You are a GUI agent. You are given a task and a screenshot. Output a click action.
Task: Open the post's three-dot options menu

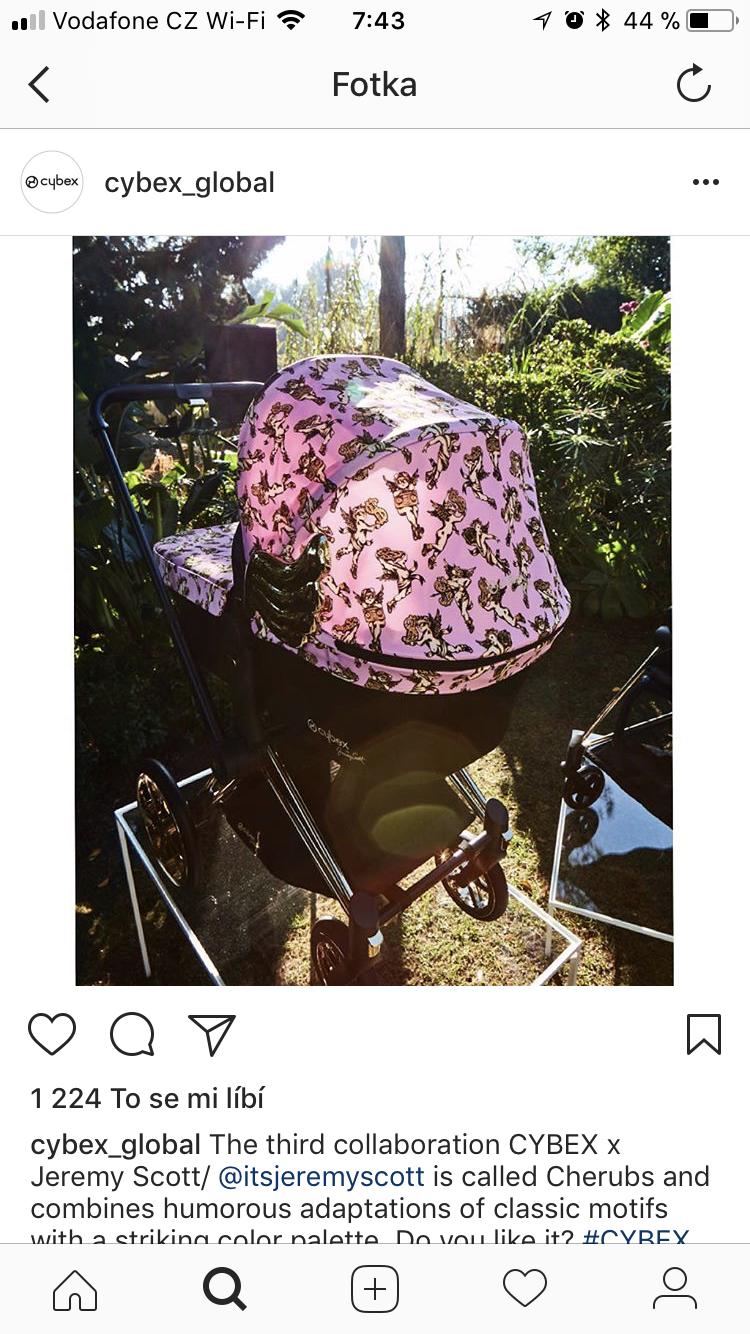tap(705, 182)
